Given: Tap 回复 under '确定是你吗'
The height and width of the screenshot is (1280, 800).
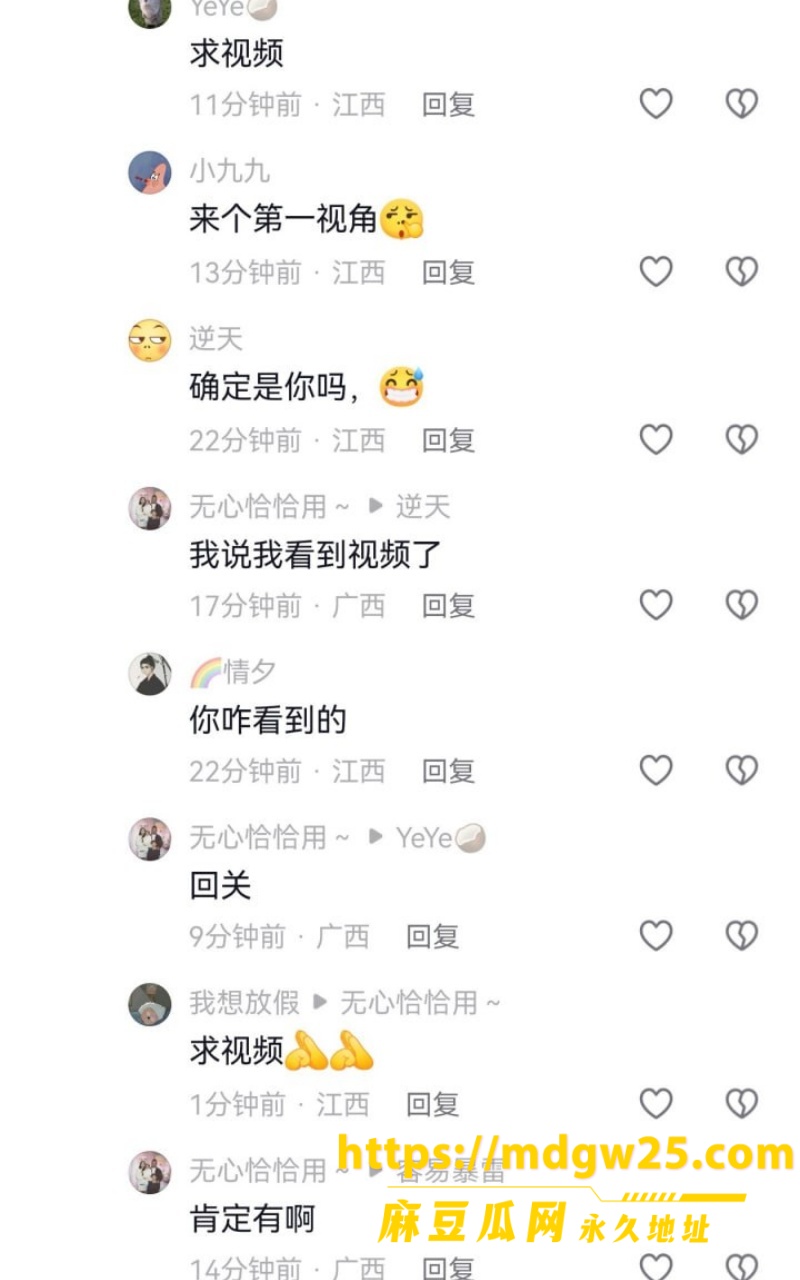Looking at the screenshot, I should 448,440.
